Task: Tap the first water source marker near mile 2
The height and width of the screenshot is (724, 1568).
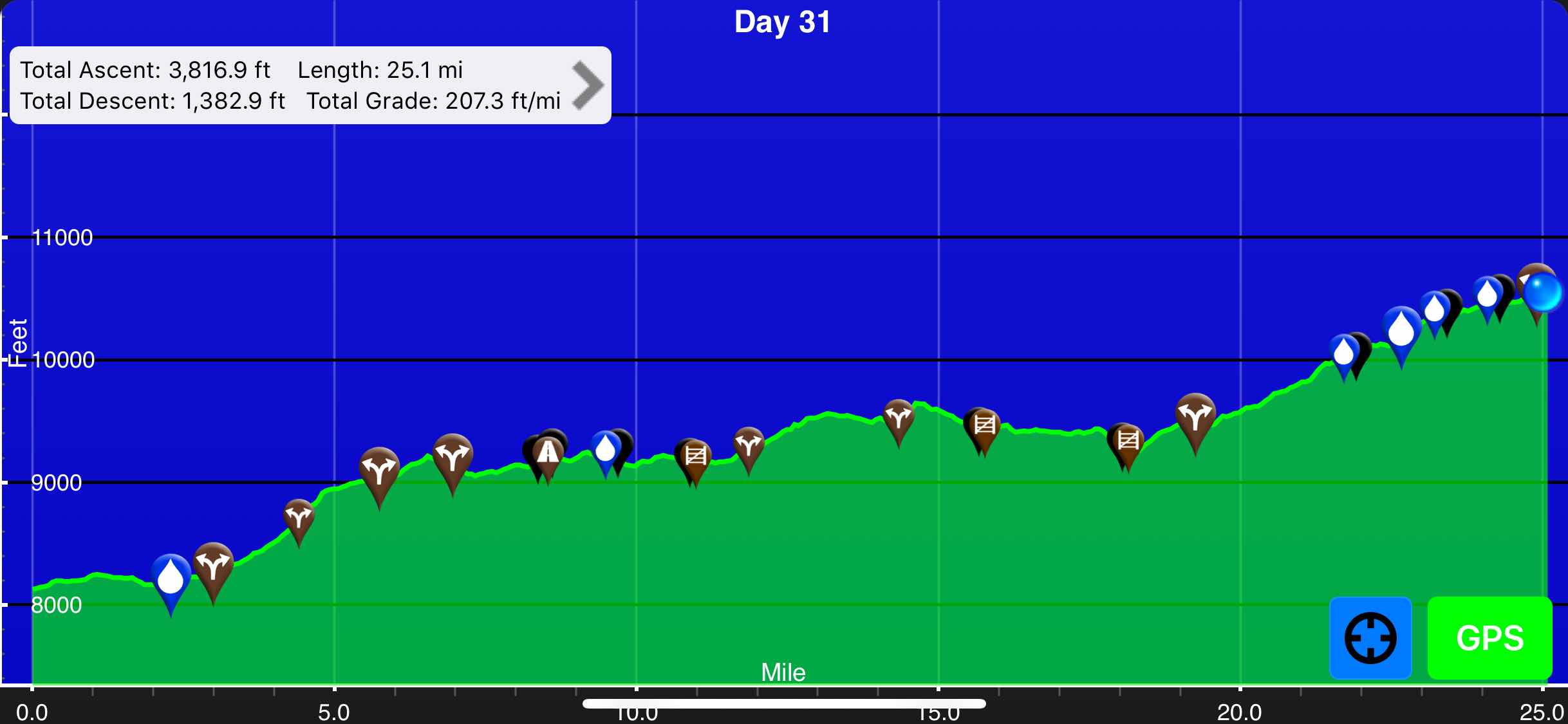Action: [x=171, y=577]
